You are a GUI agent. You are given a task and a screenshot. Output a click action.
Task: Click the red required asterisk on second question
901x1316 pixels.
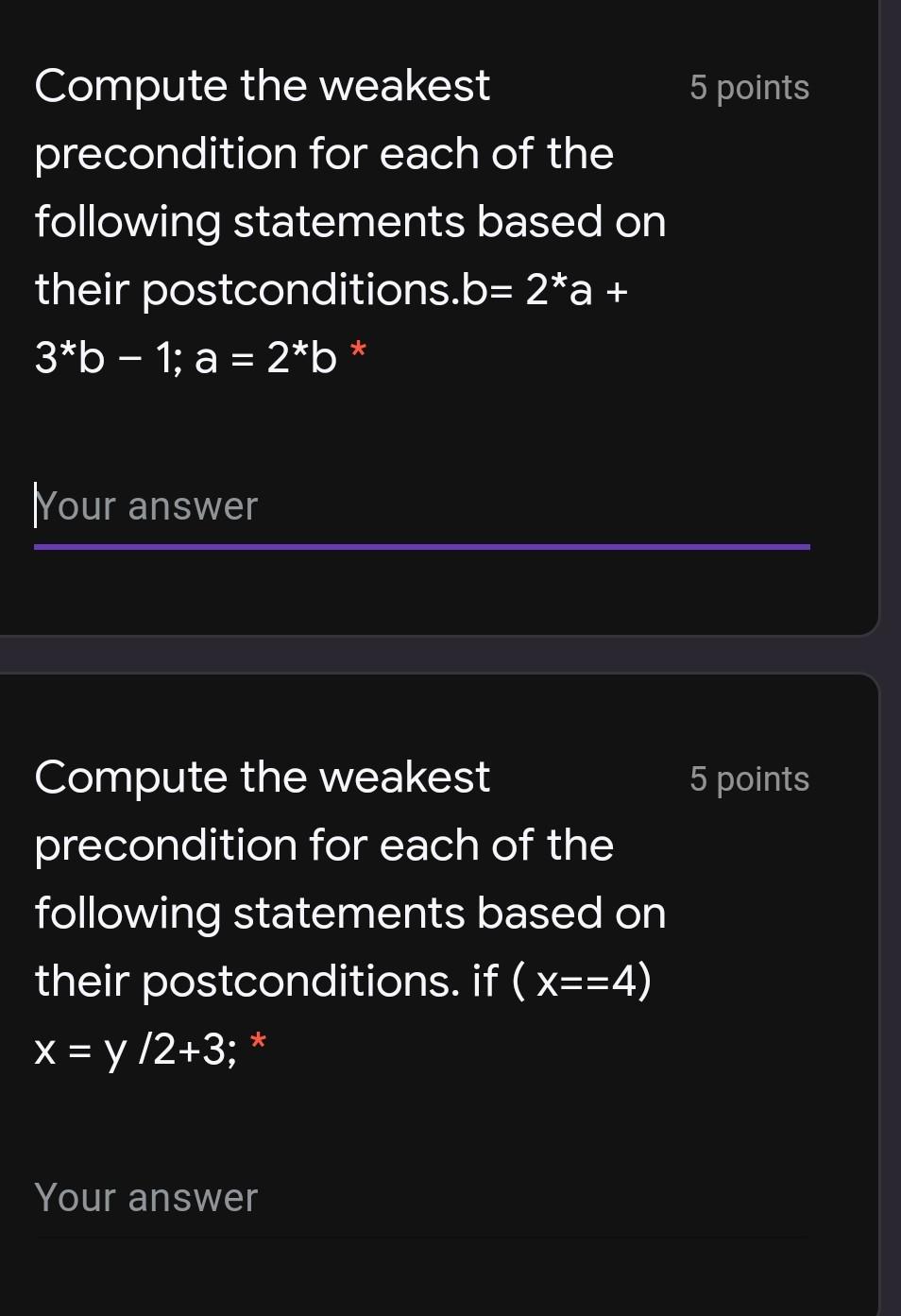click(x=256, y=1041)
